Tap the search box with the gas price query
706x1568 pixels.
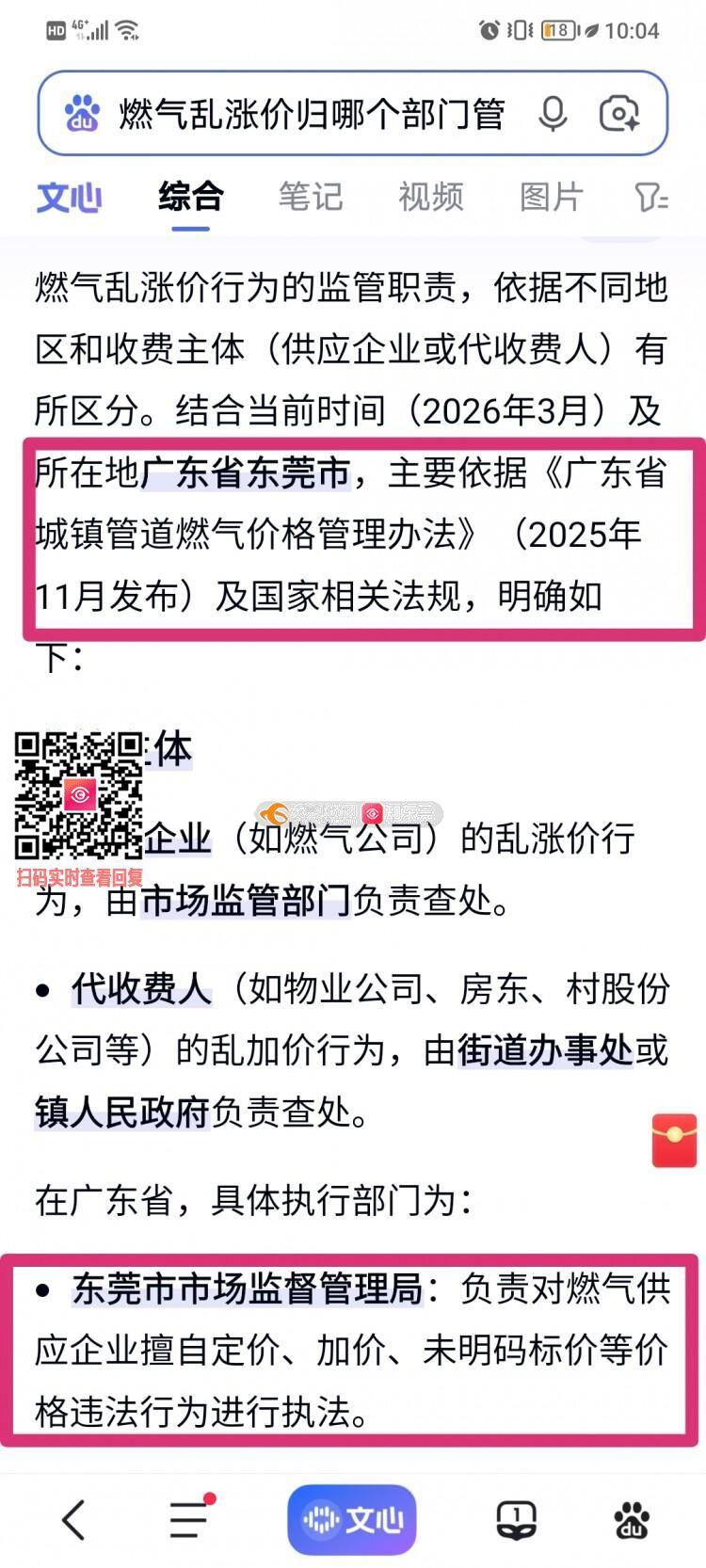click(x=311, y=114)
